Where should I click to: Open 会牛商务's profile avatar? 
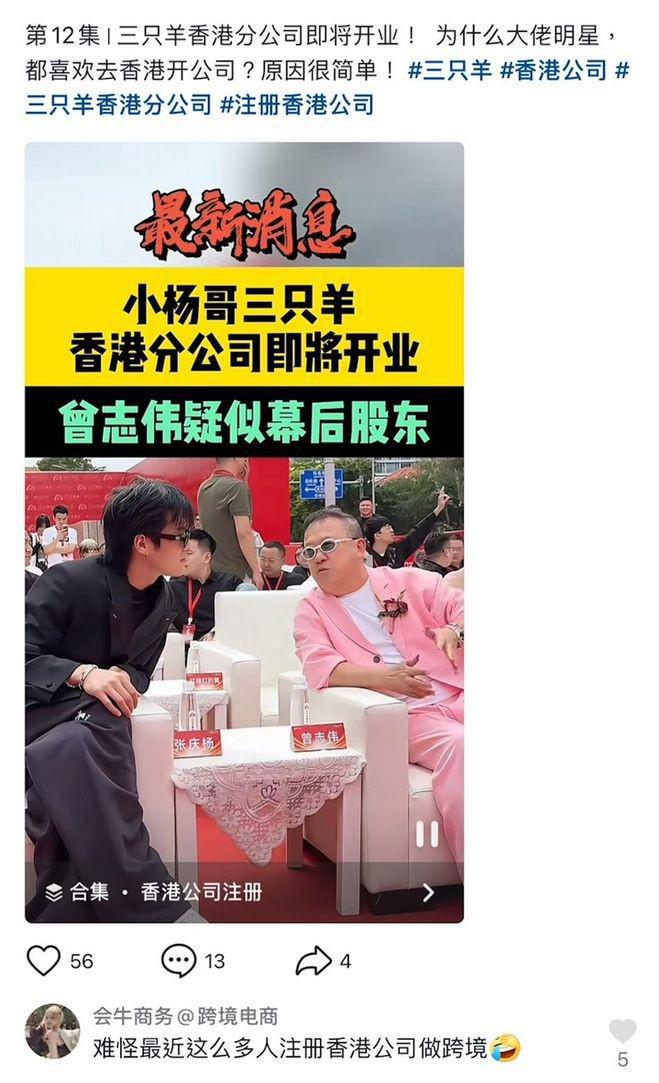pos(53,1030)
